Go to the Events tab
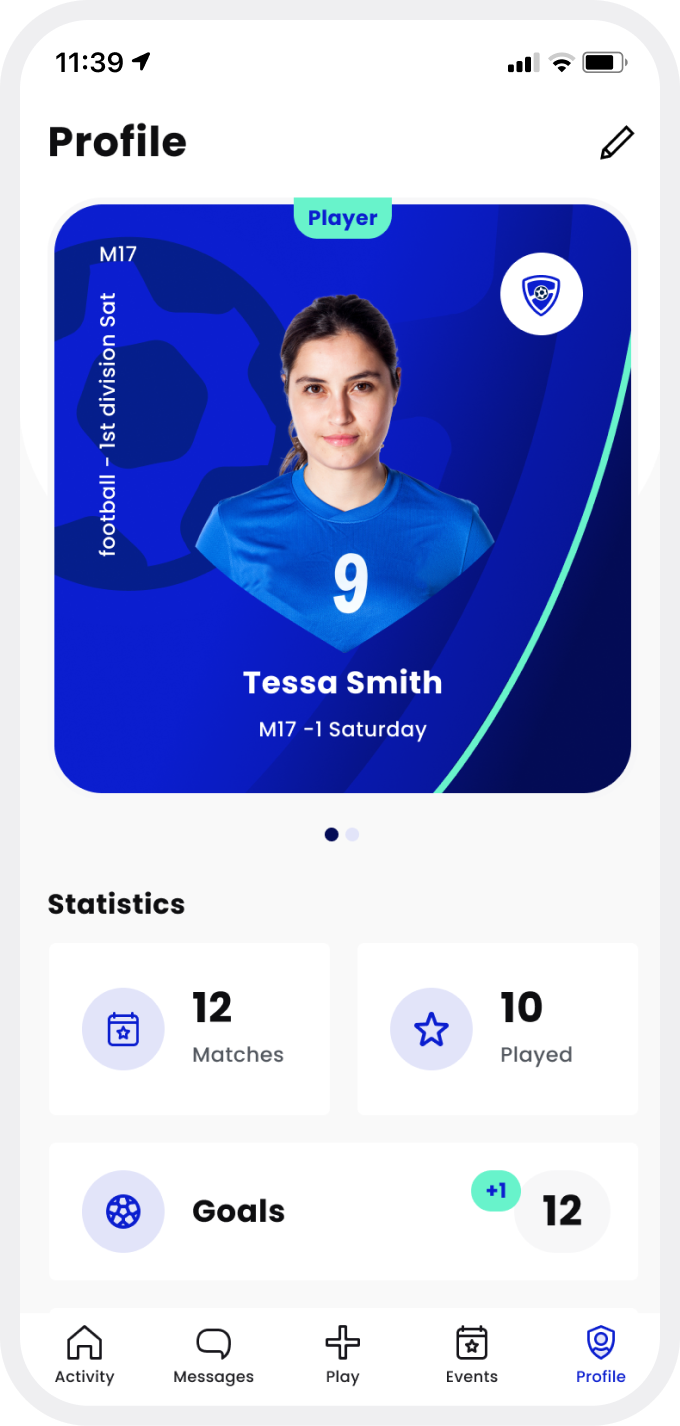The height and width of the screenshot is (1426, 680). click(x=471, y=1355)
